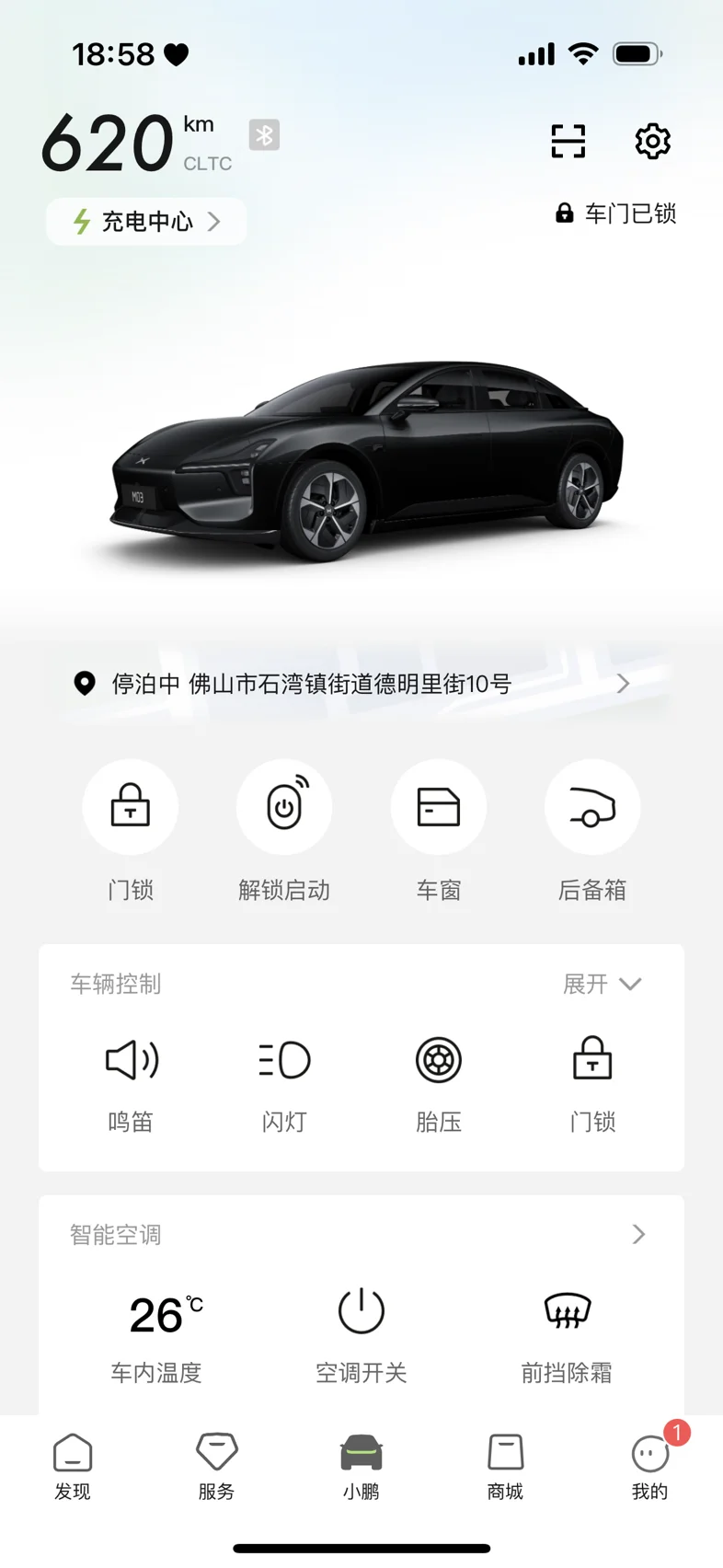Open the 后备箱 trunk control

tap(592, 807)
